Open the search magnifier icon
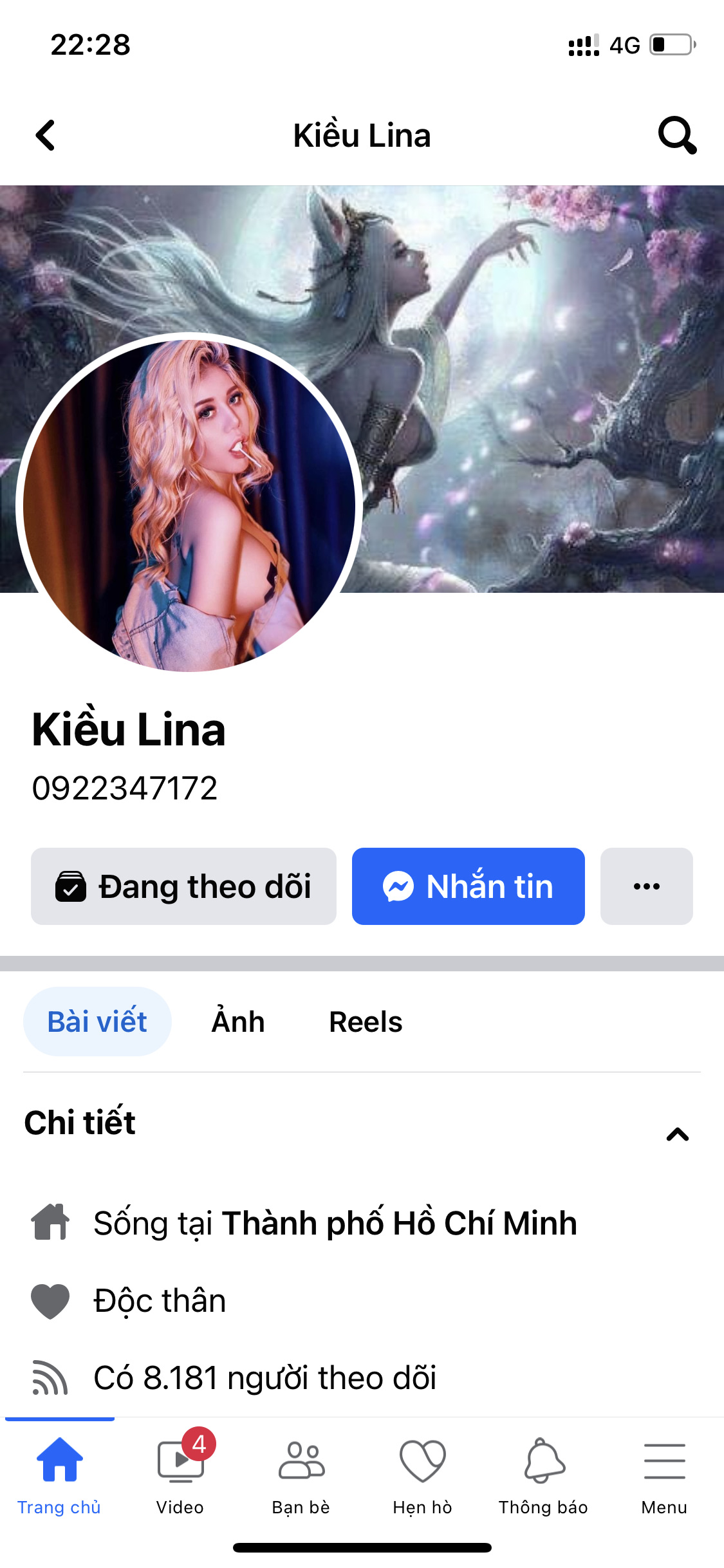This screenshot has height=1568, width=724. tap(677, 135)
